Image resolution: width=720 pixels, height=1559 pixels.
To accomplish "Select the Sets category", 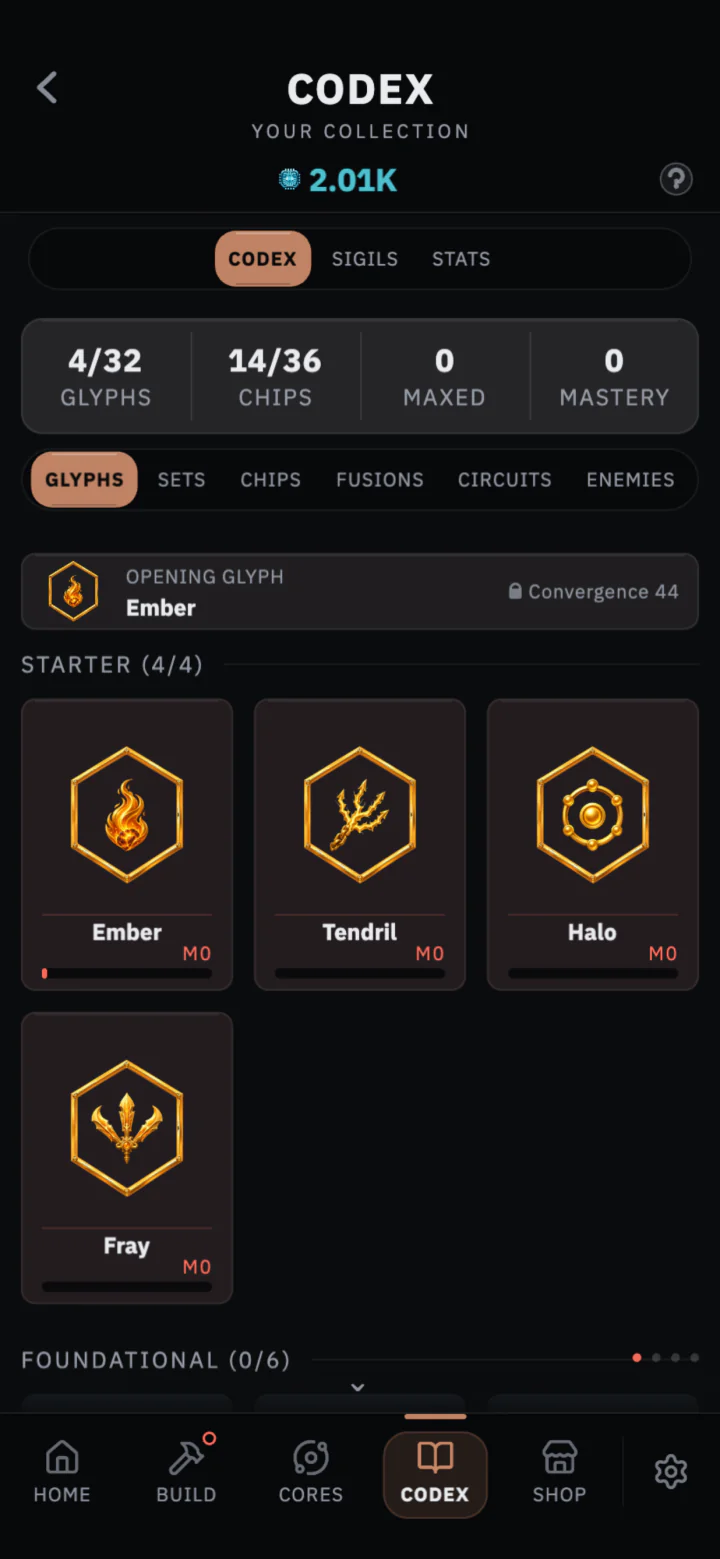I will pyautogui.click(x=181, y=480).
